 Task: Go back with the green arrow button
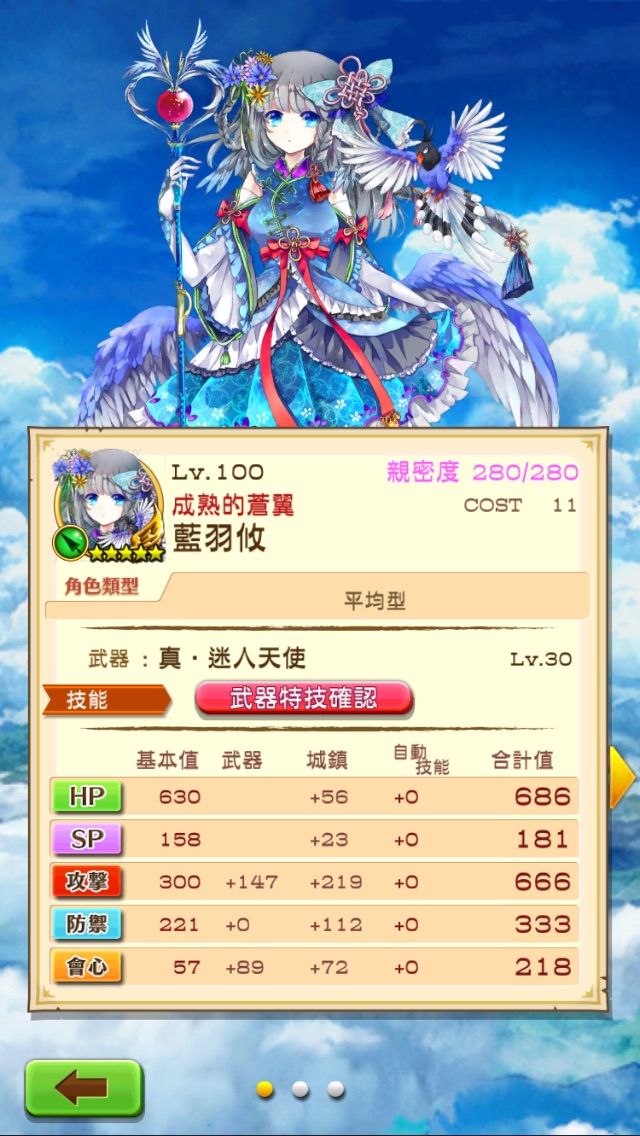[x=83, y=1088]
